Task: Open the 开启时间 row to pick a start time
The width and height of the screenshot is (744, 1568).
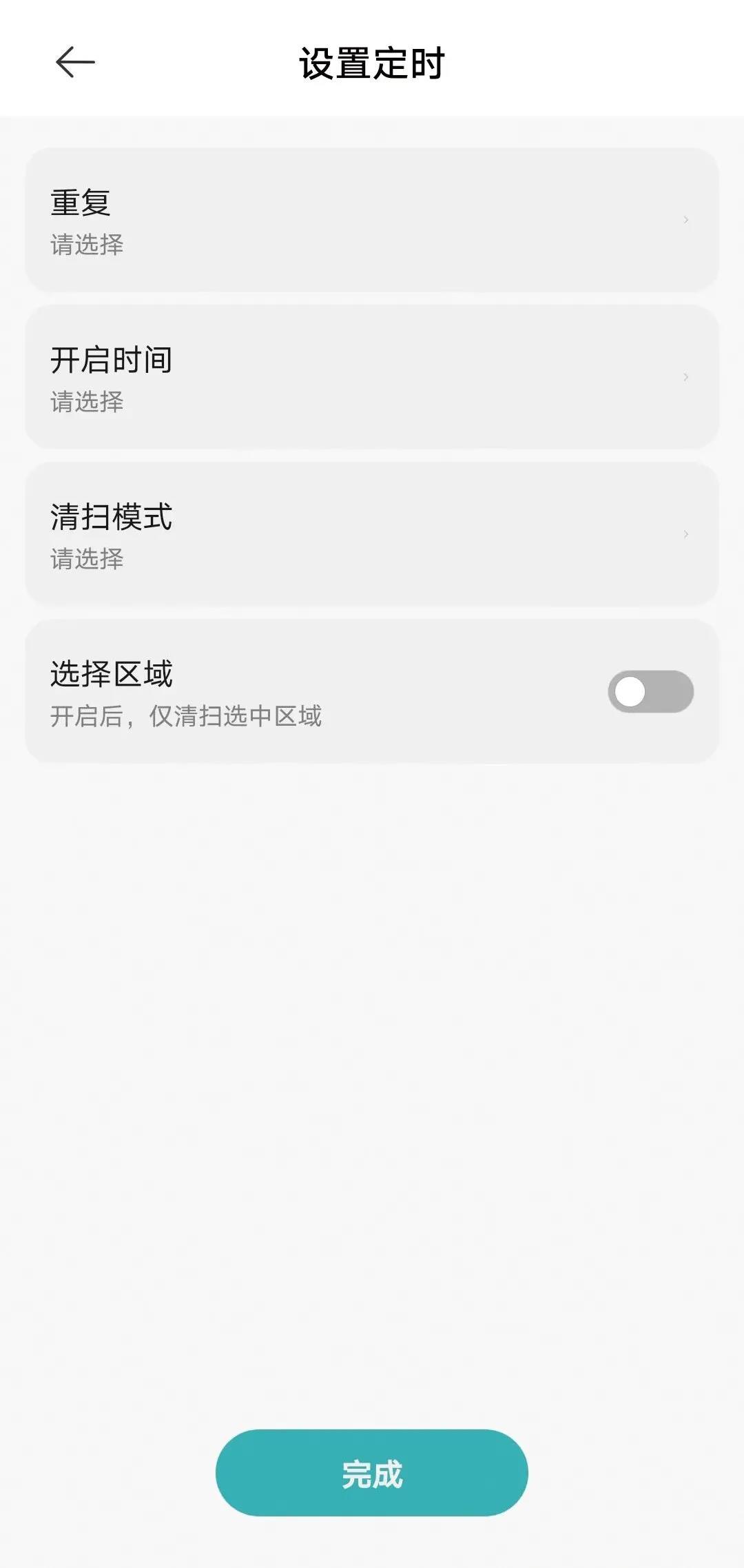Action: tap(372, 377)
